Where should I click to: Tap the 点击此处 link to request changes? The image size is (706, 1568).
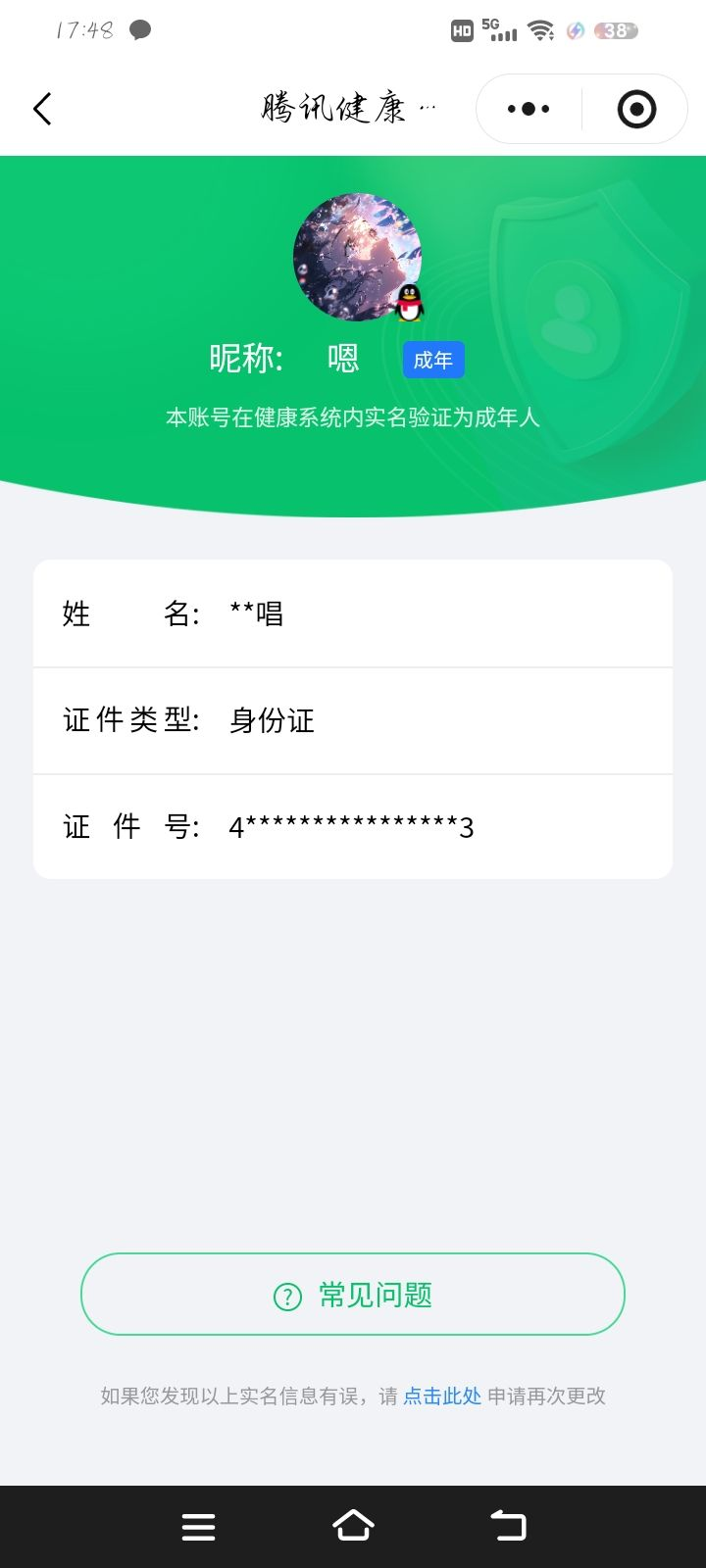pos(442,1396)
